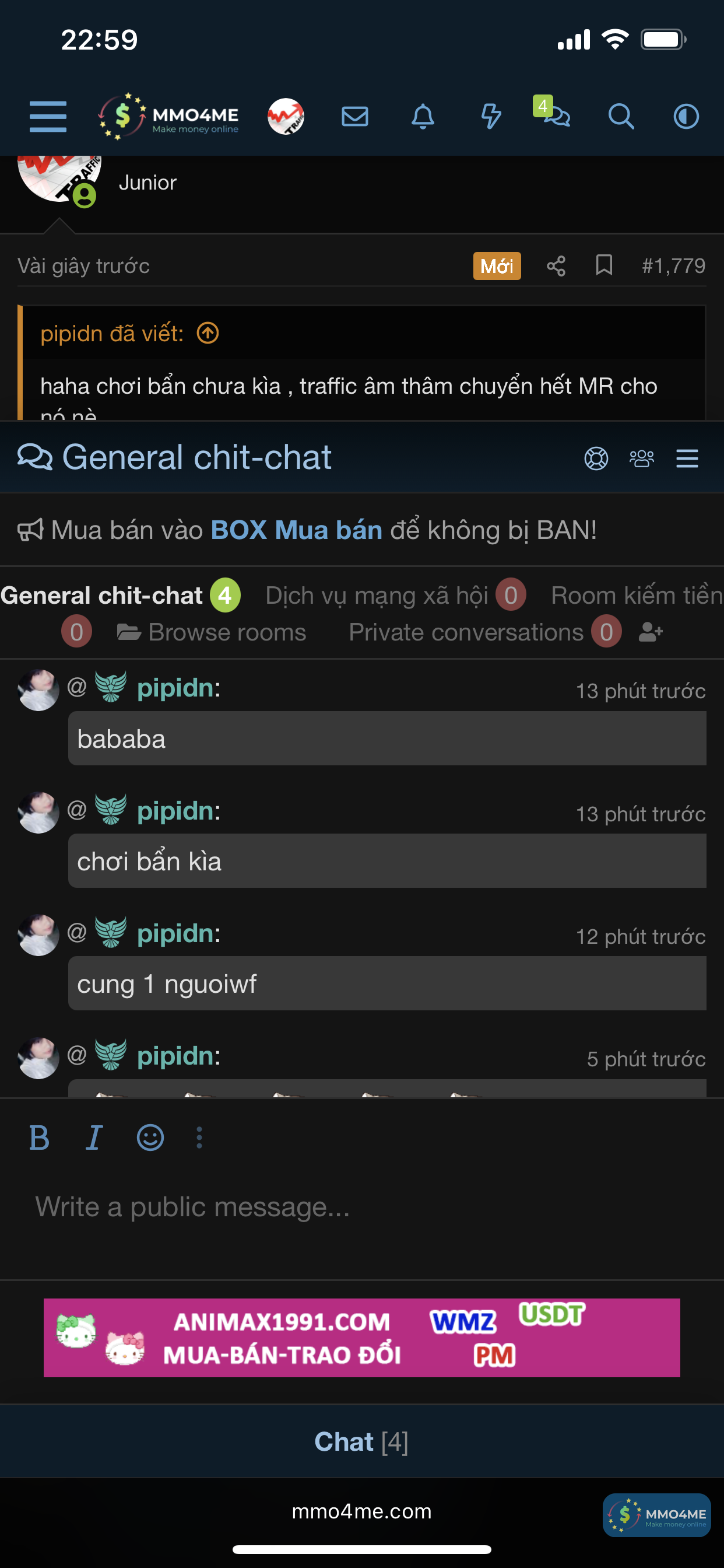View chat room members list
This screenshot has width=724, height=1568.
point(641,459)
